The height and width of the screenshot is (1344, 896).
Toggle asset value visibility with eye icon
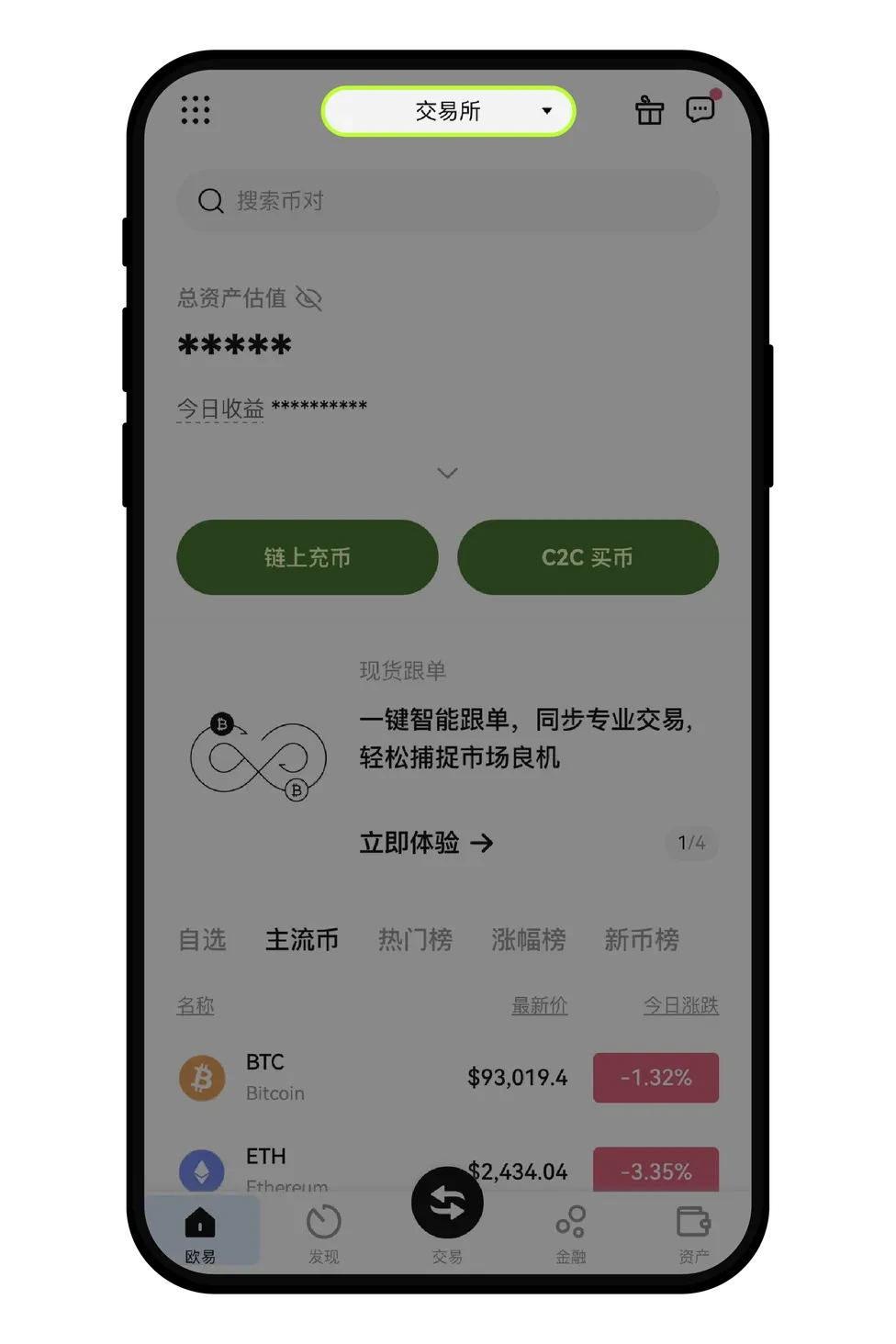click(x=308, y=297)
